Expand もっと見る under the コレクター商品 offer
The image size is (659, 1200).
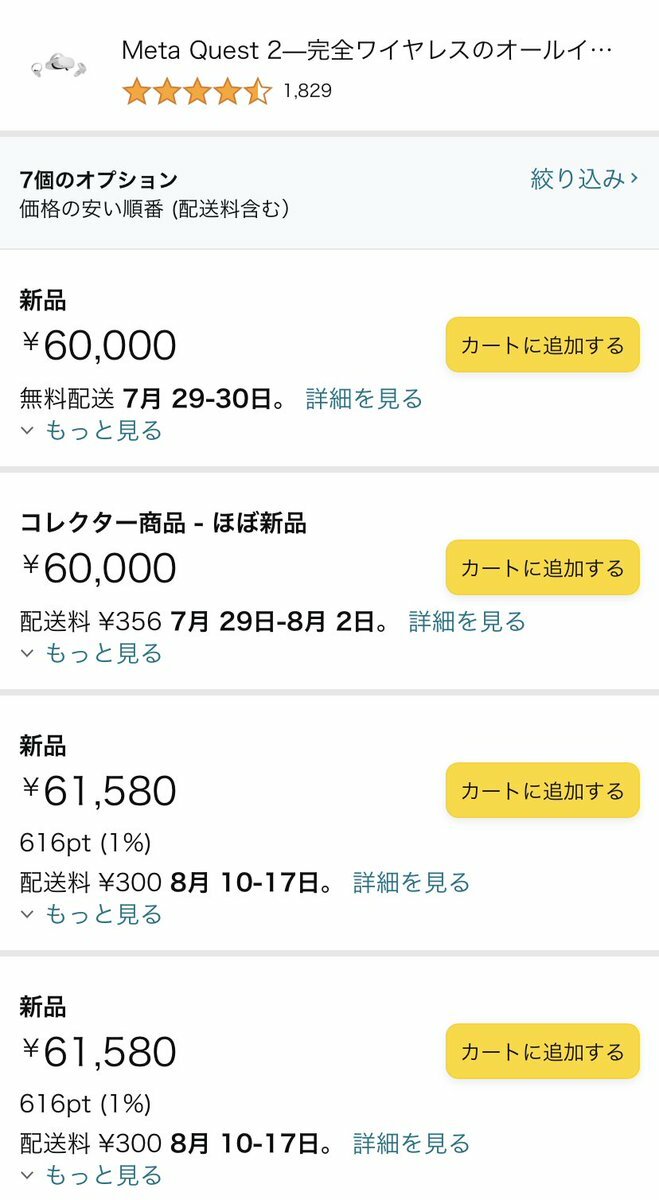pyautogui.click(x=91, y=654)
